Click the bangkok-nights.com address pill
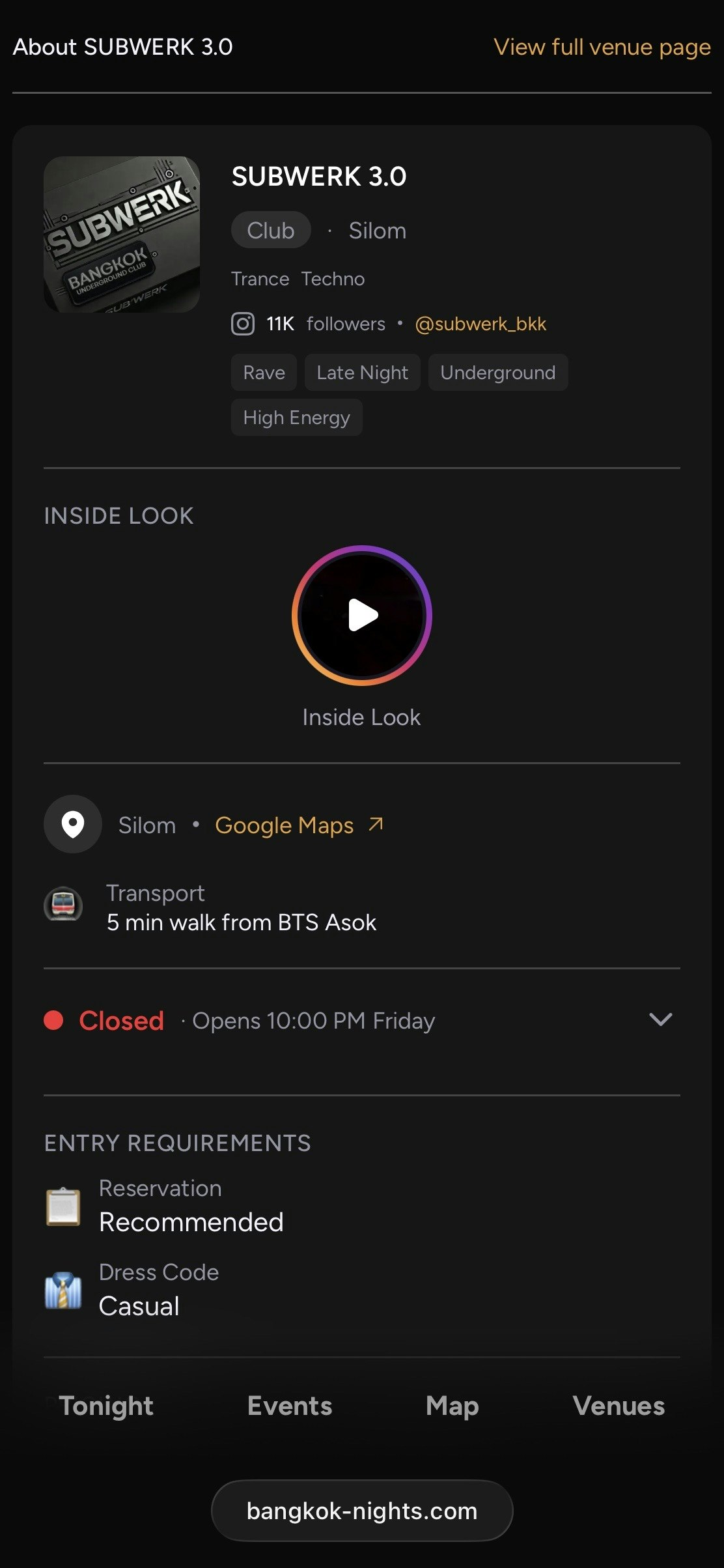 tap(362, 1511)
